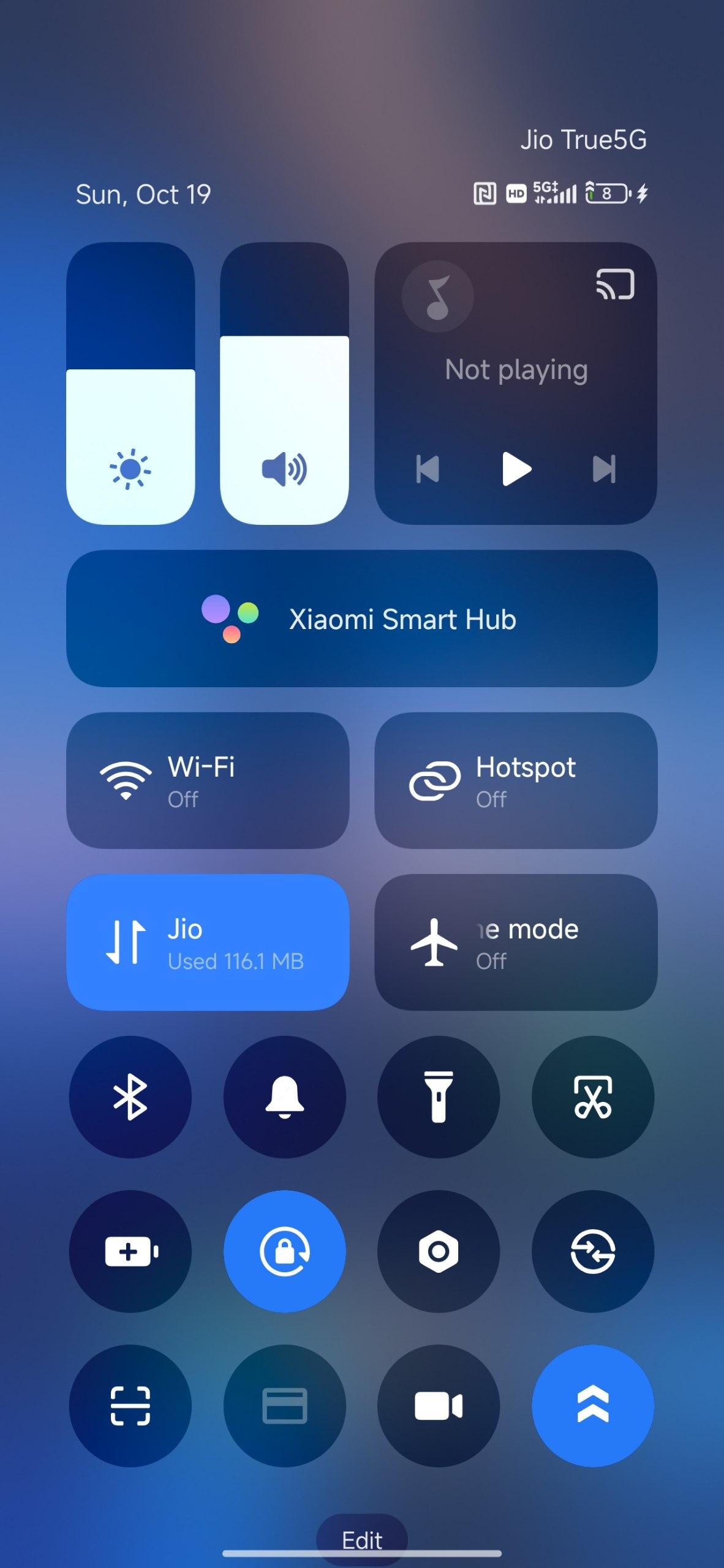
Task: Toggle the rotation lock
Action: [x=285, y=1251]
